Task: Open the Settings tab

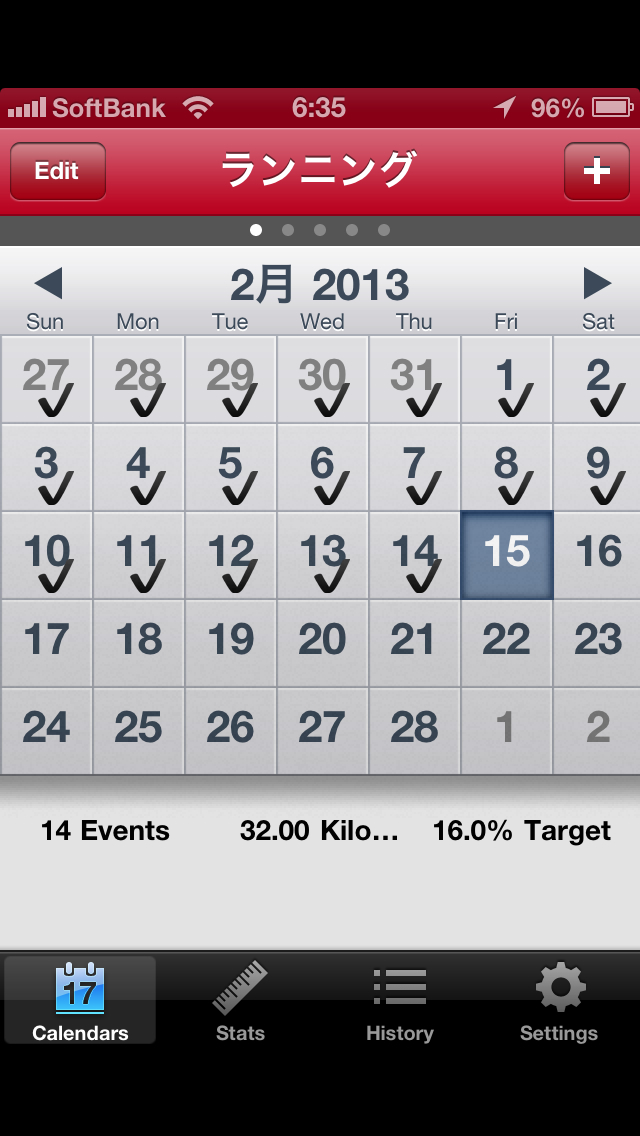Action: click(559, 1001)
